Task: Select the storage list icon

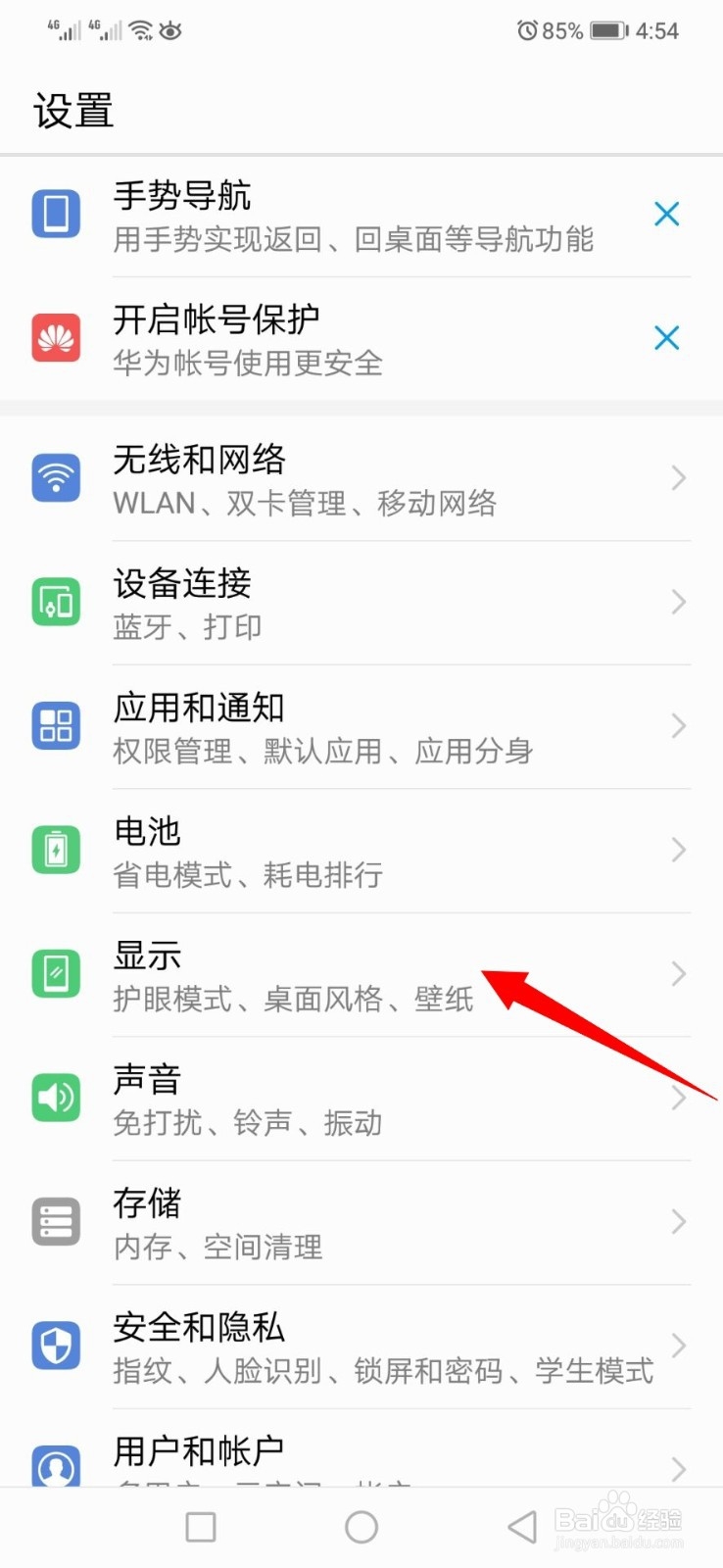Action: click(56, 1221)
